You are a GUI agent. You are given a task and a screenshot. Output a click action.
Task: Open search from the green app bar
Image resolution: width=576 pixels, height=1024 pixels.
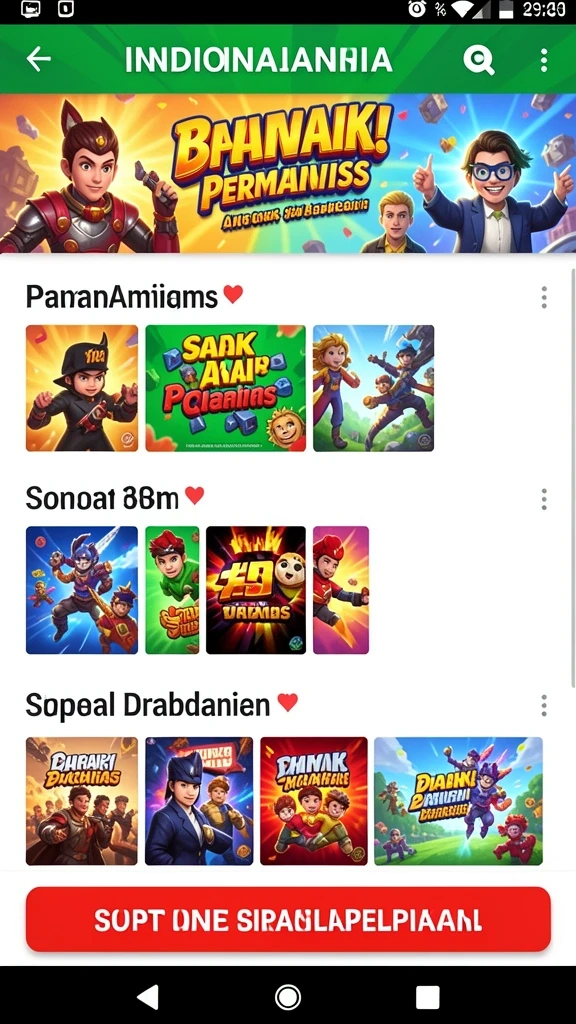coord(479,60)
